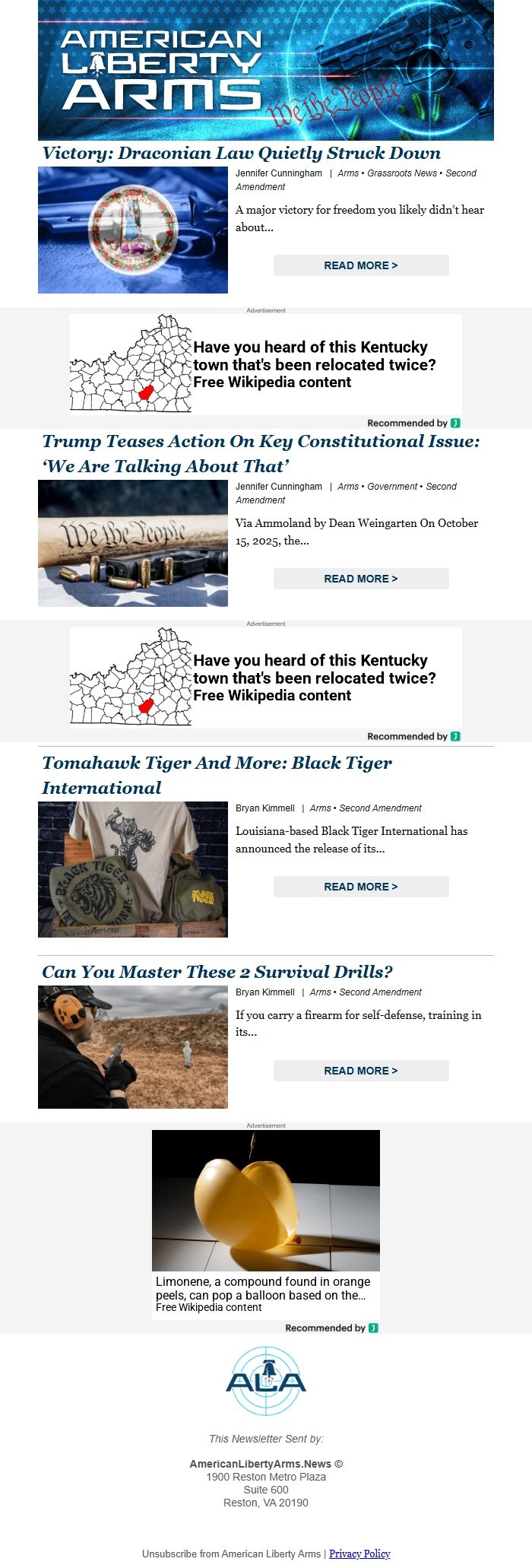Unsubscribe from American Liberty Arms
This screenshot has width=532, height=1568.
click(231, 1554)
